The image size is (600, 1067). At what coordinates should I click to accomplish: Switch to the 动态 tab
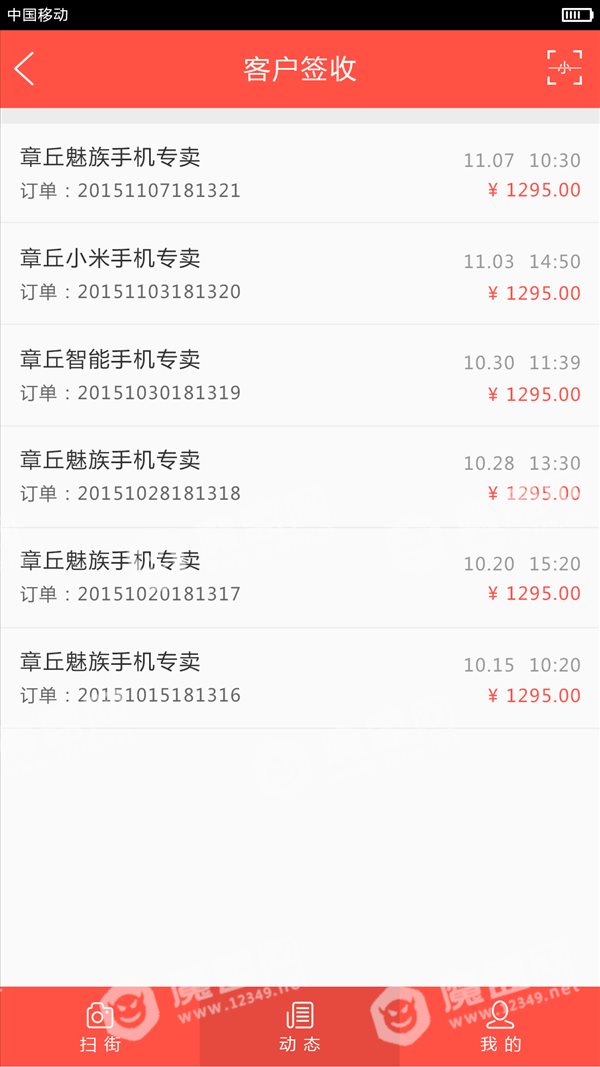coord(300,1027)
